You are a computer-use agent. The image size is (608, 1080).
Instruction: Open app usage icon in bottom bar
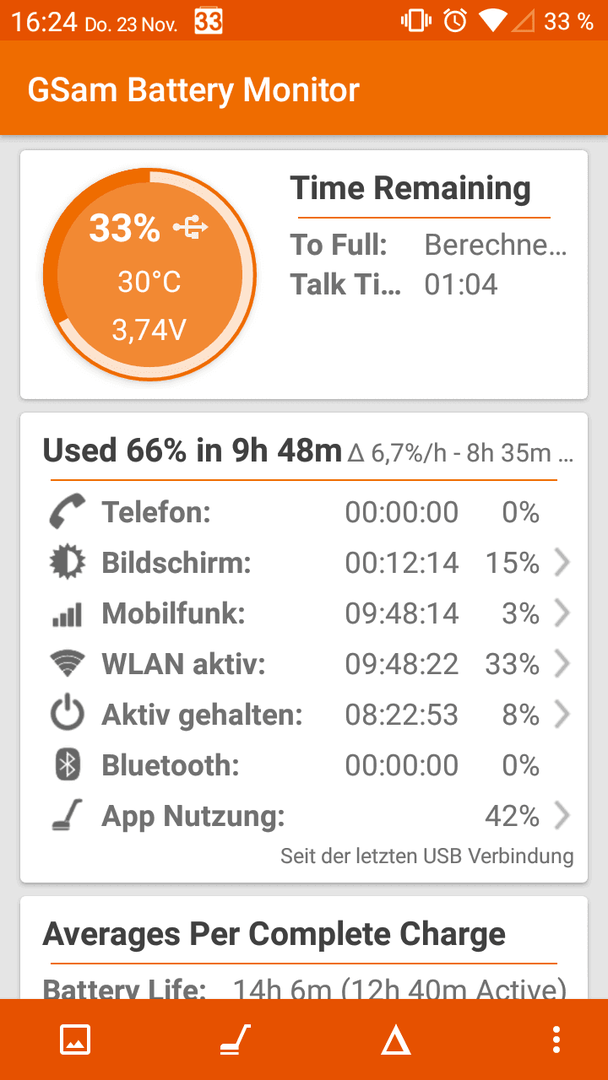click(x=235, y=1039)
